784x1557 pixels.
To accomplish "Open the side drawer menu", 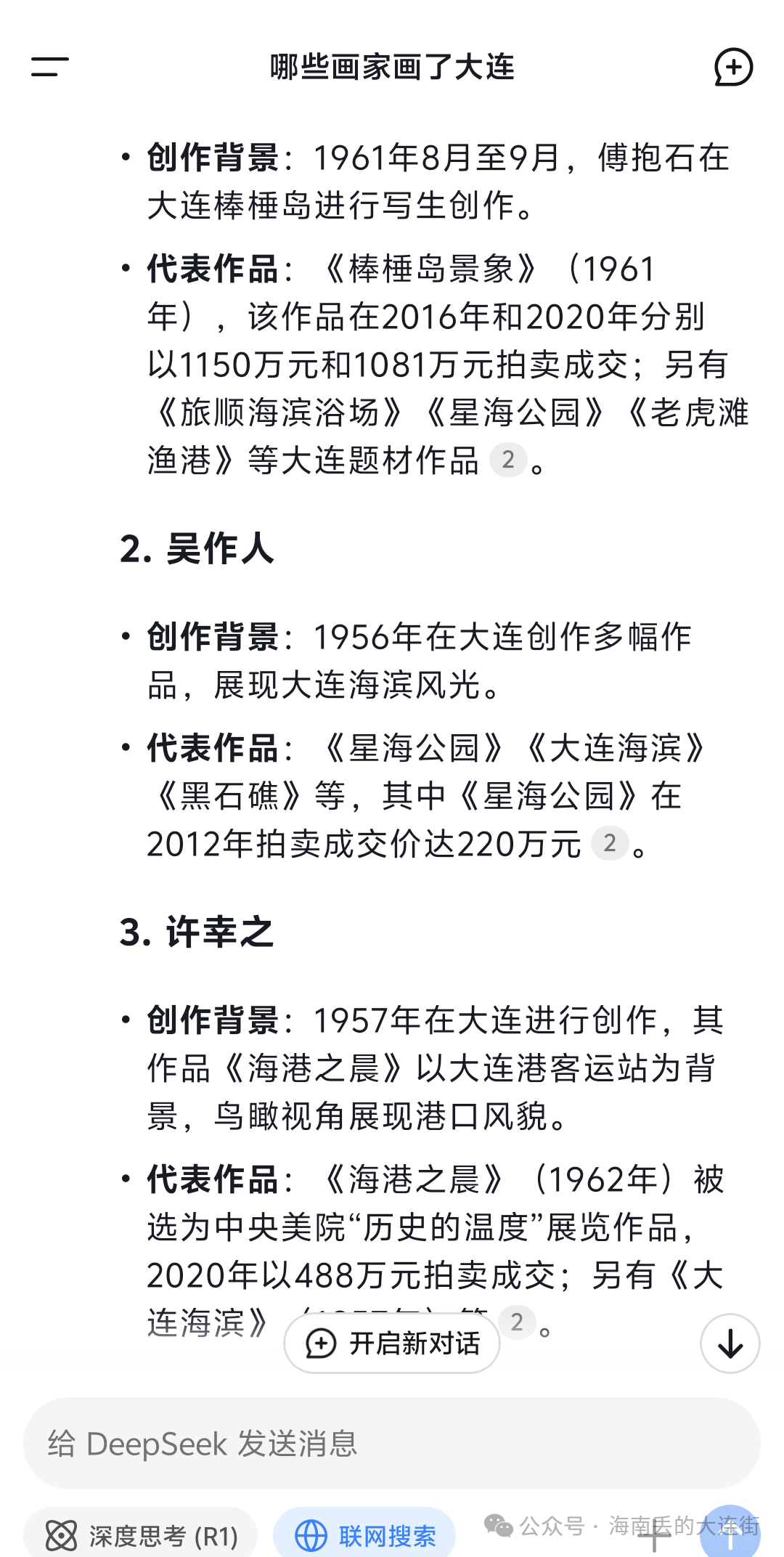I will pyautogui.click(x=49, y=67).
